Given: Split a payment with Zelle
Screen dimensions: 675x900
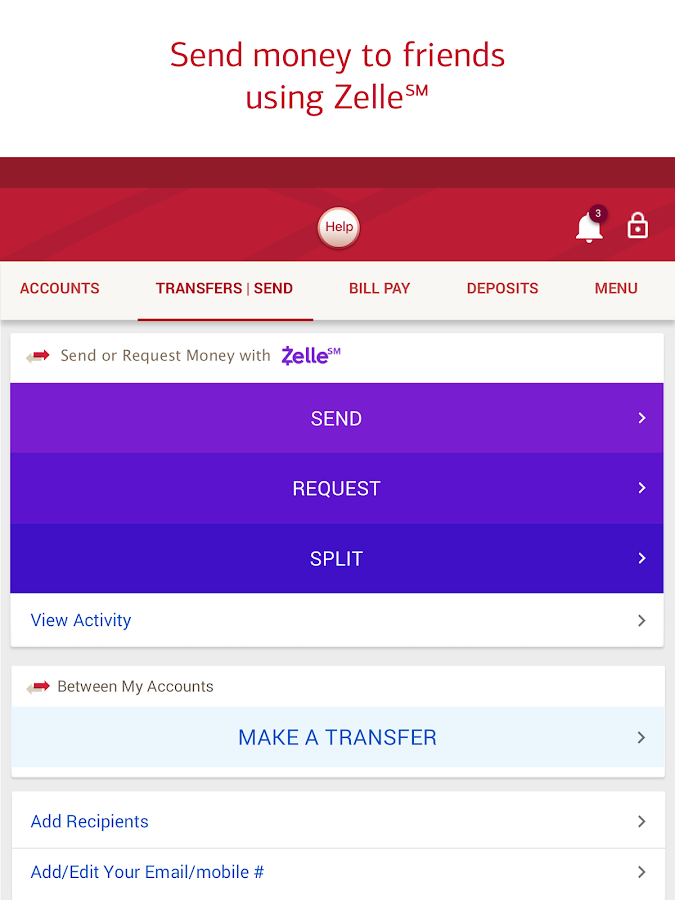Looking at the screenshot, I should point(337,558).
